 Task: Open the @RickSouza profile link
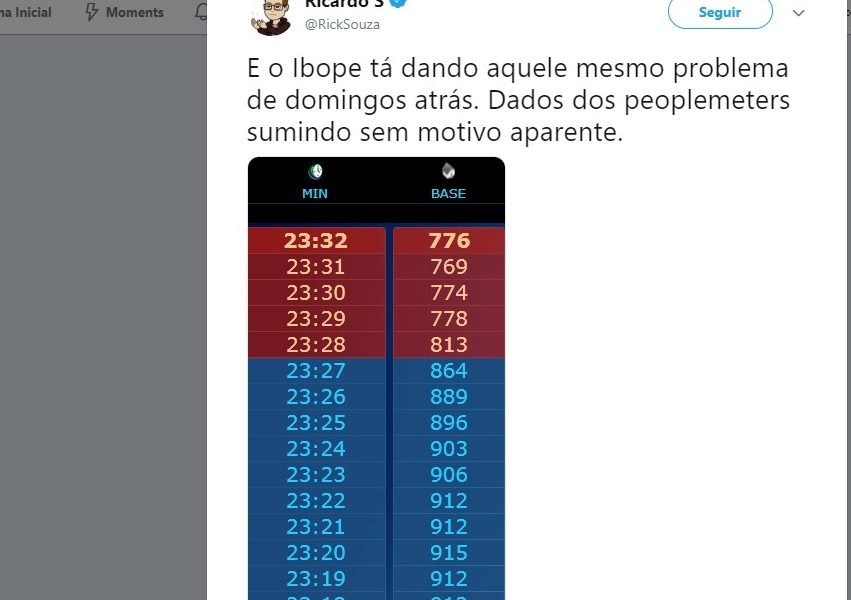[x=342, y=24]
